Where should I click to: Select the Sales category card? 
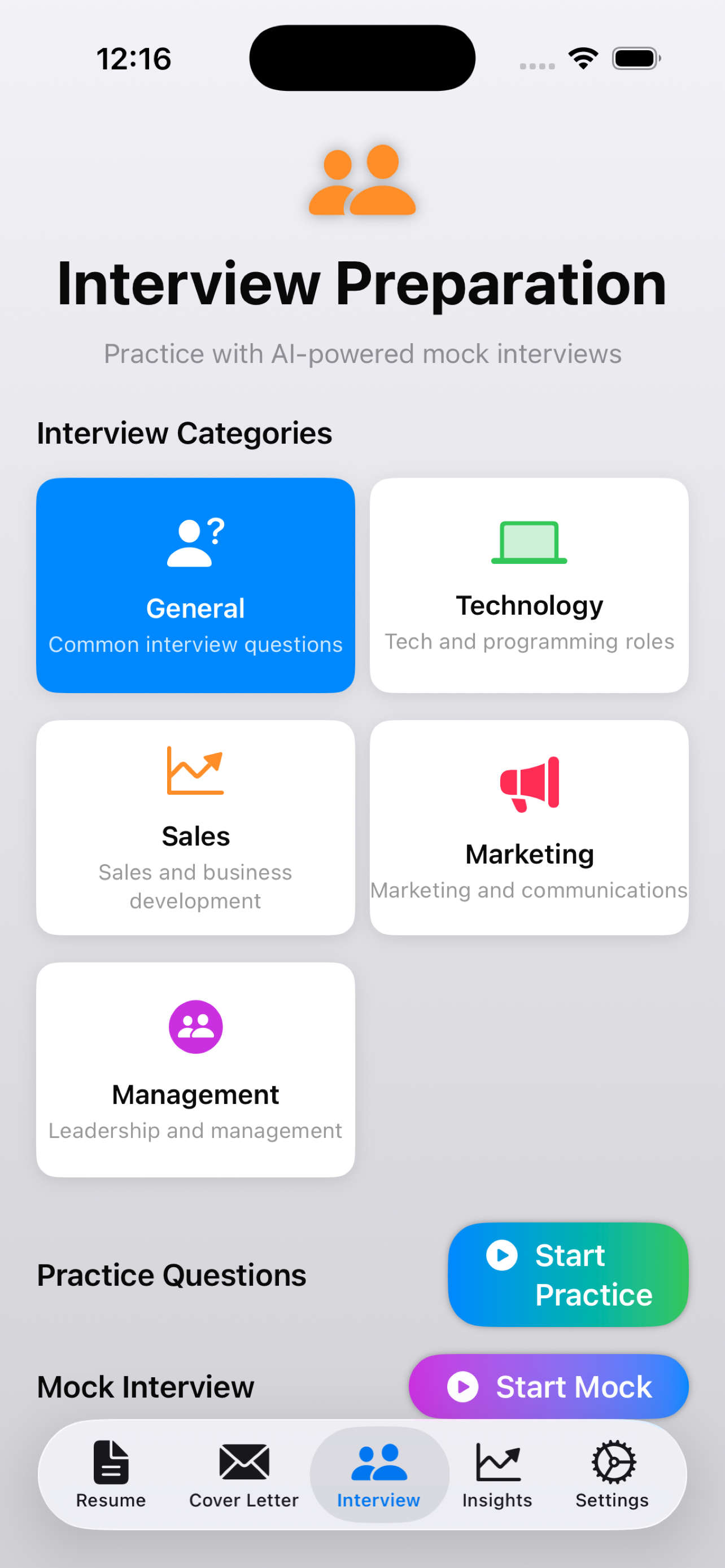(x=195, y=827)
